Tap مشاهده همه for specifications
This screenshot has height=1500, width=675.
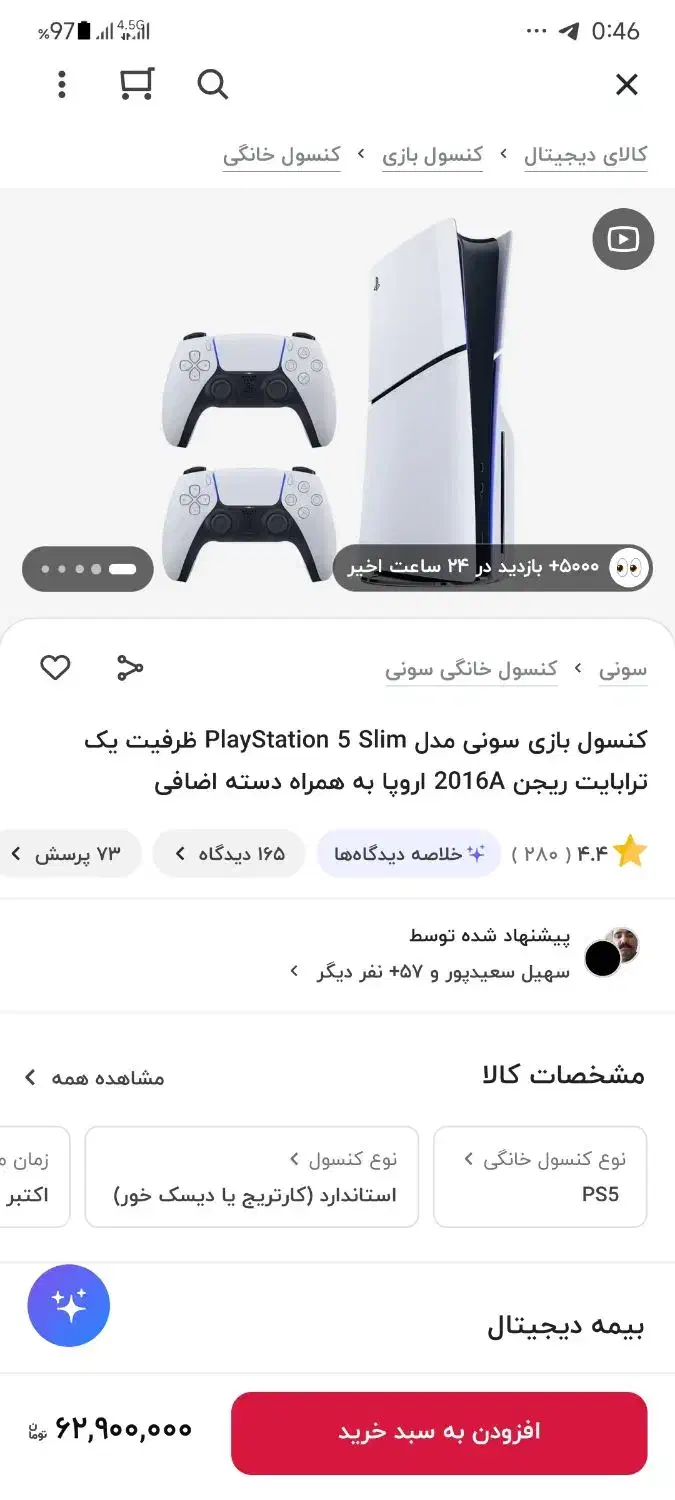click(x=94, y=1077)
